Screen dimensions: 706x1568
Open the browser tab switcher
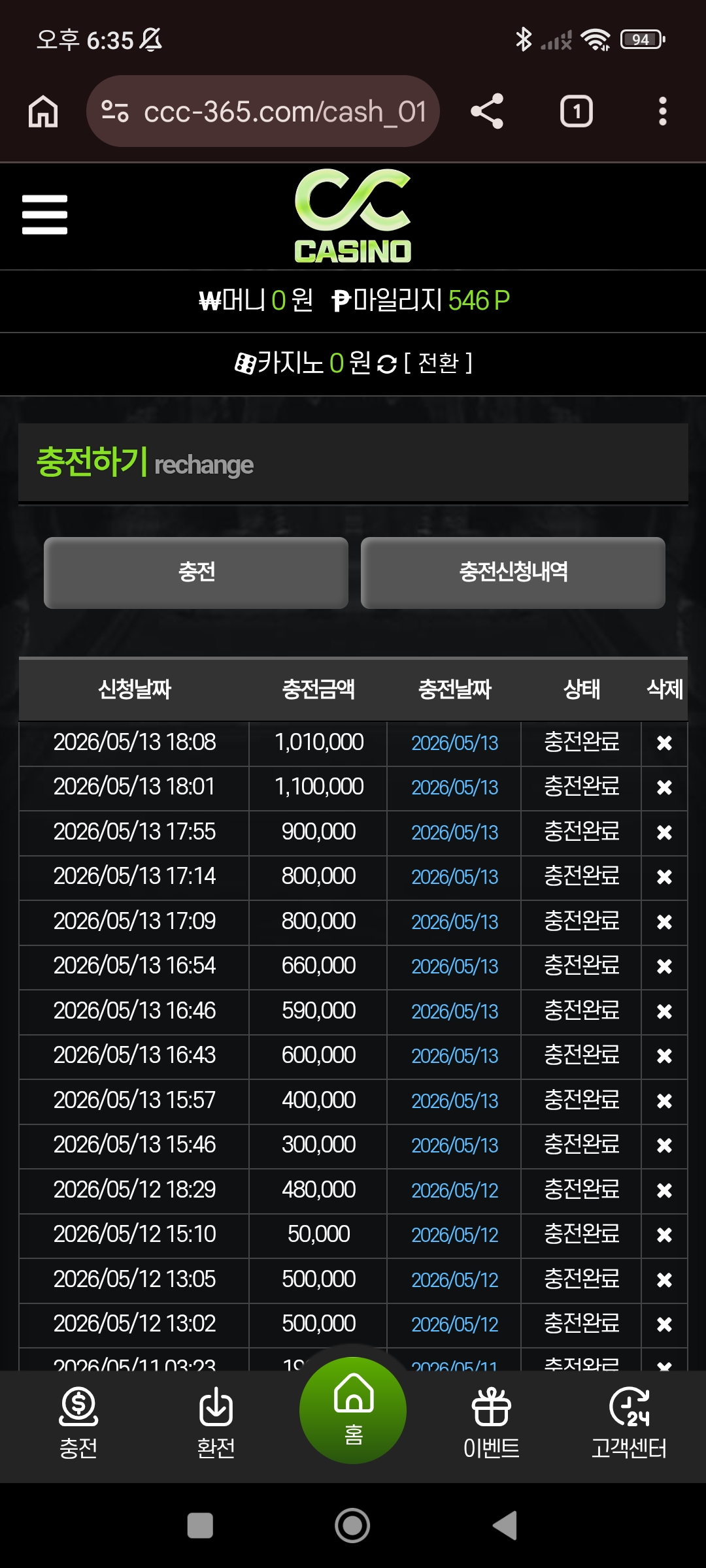tap(576, 111)
